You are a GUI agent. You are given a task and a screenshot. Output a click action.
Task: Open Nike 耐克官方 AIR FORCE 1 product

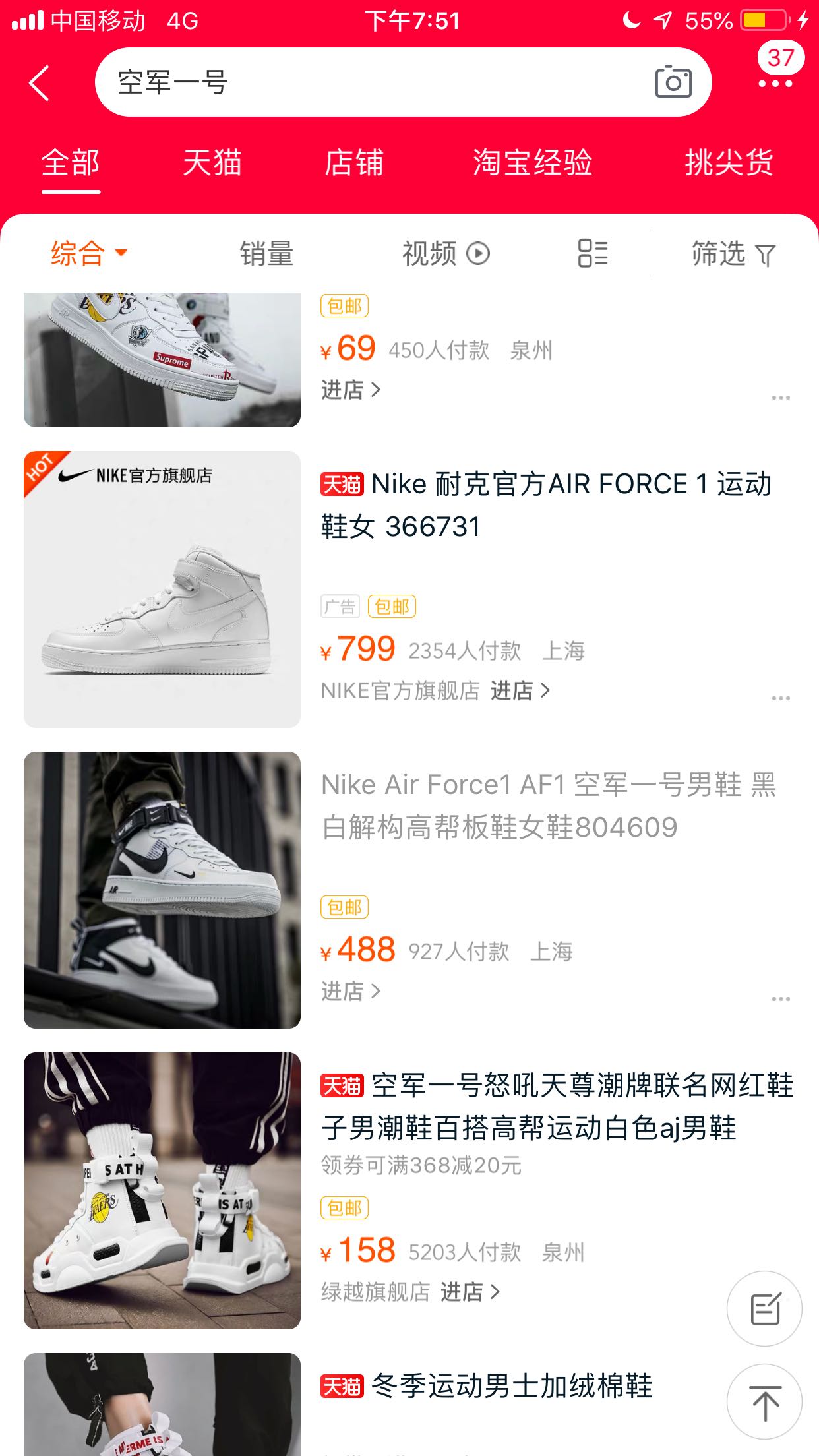coord(545,505)
